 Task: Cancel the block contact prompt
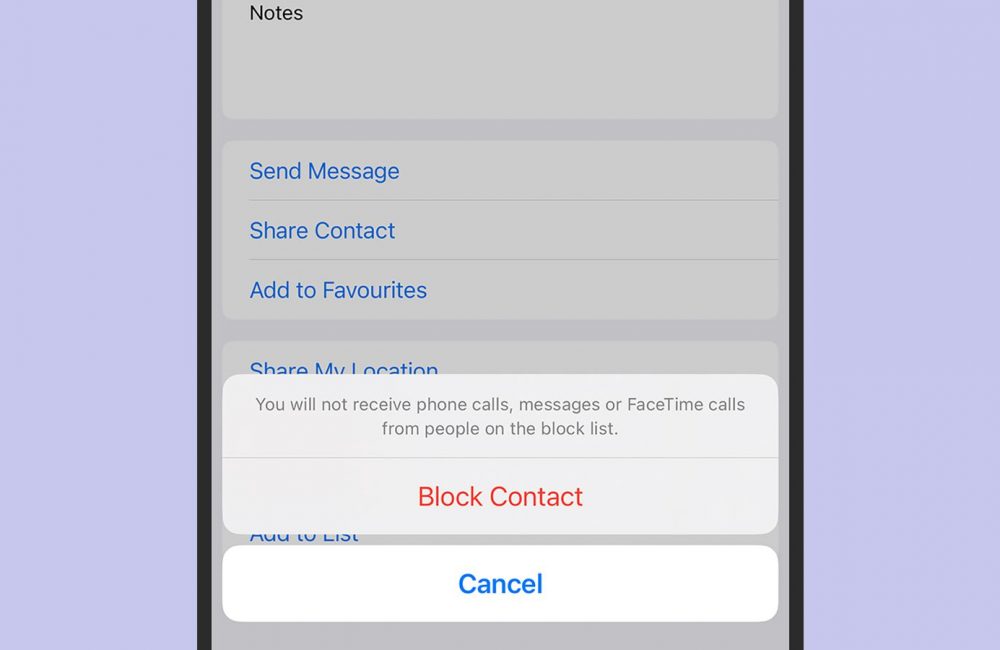click(500, 584)
